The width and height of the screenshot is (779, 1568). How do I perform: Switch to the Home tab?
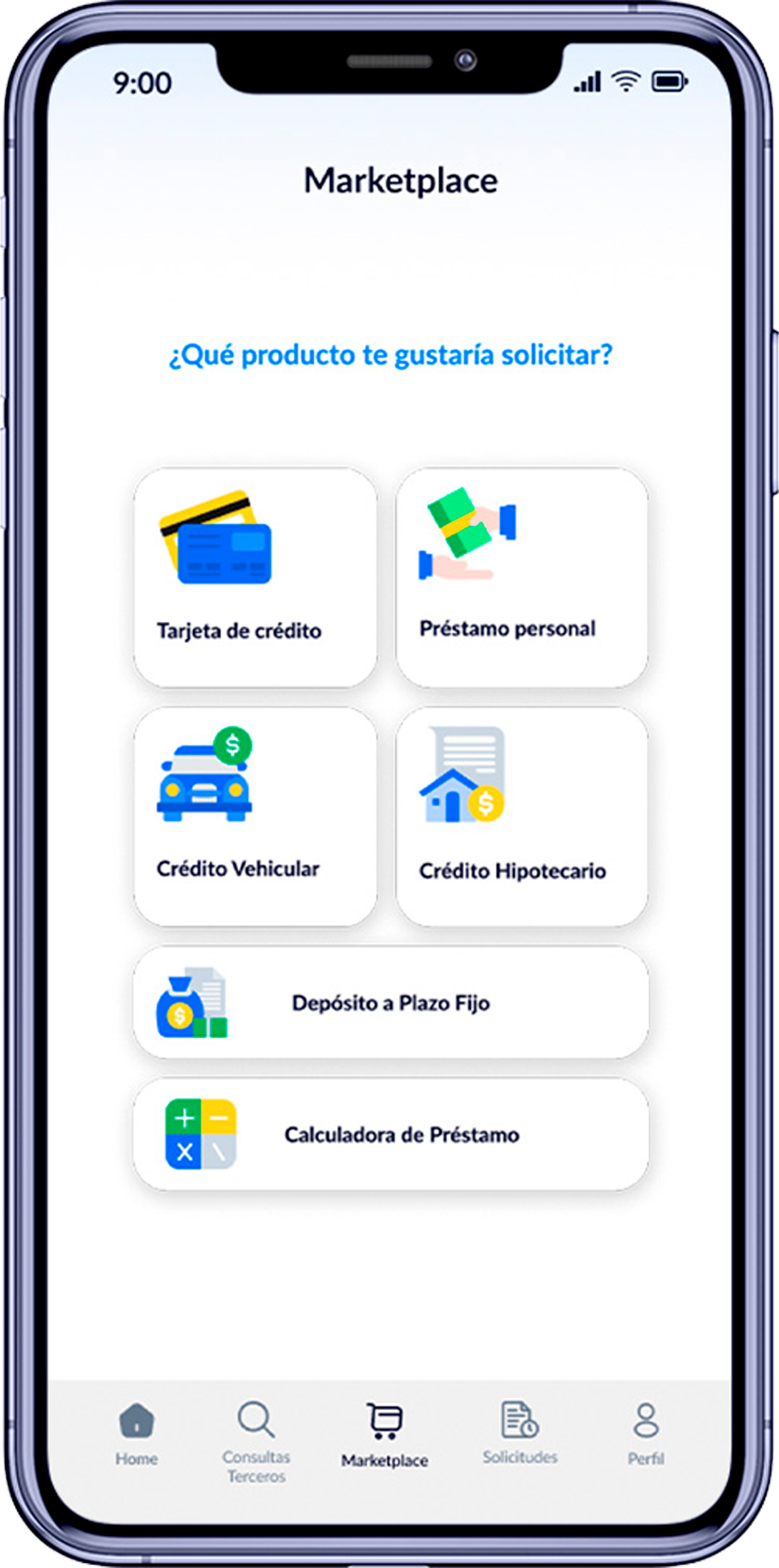point(136,1434)
